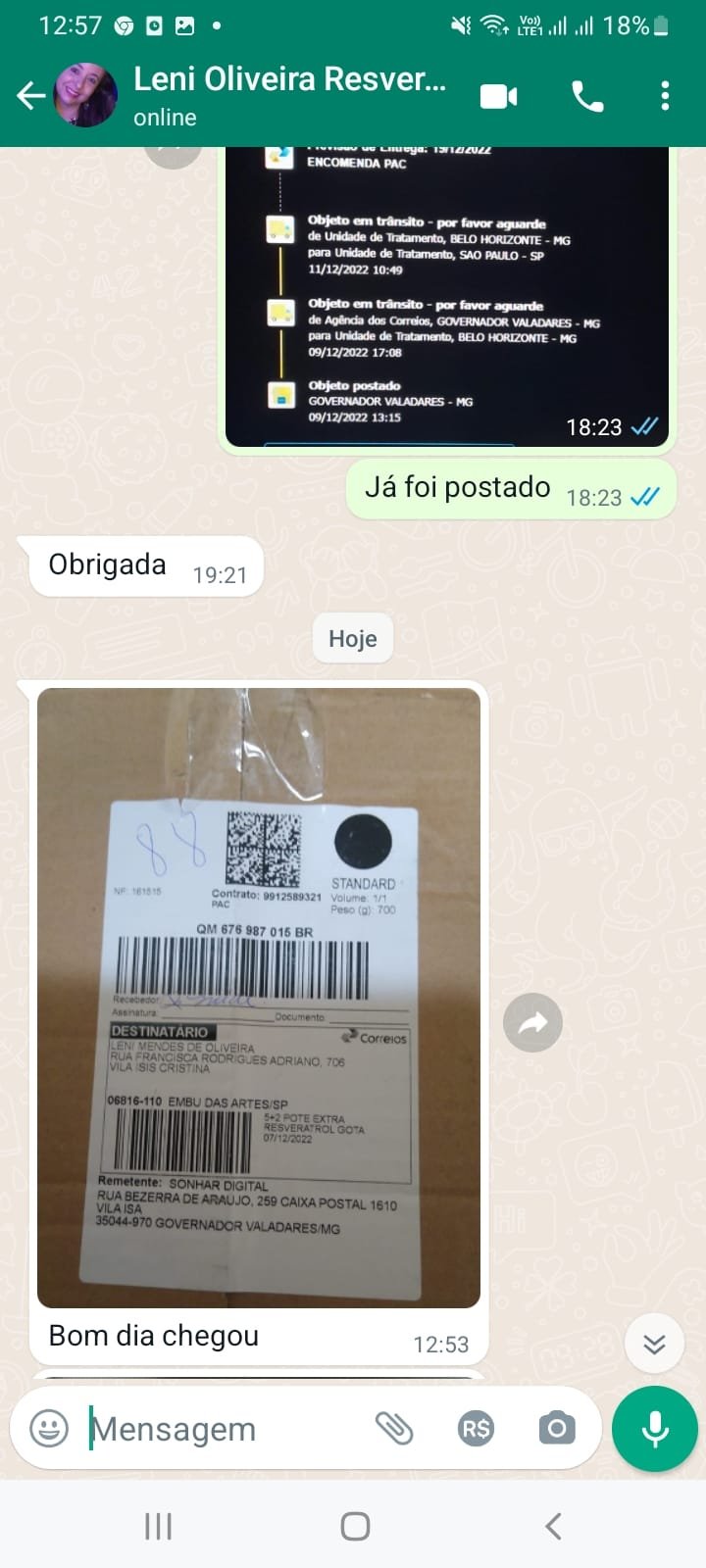Start a video call with Leni

coord(498,96)
